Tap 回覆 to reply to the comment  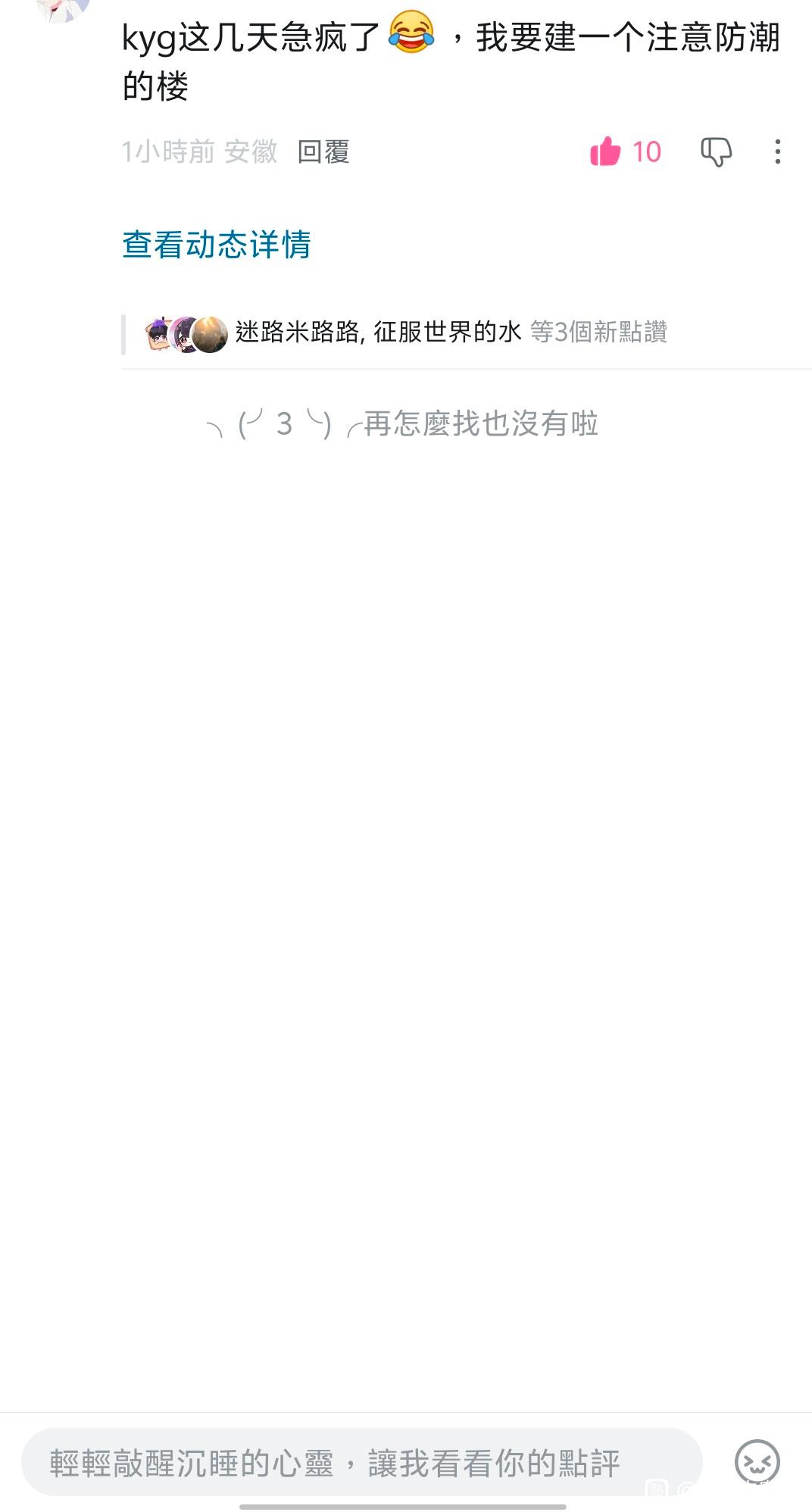323,152
